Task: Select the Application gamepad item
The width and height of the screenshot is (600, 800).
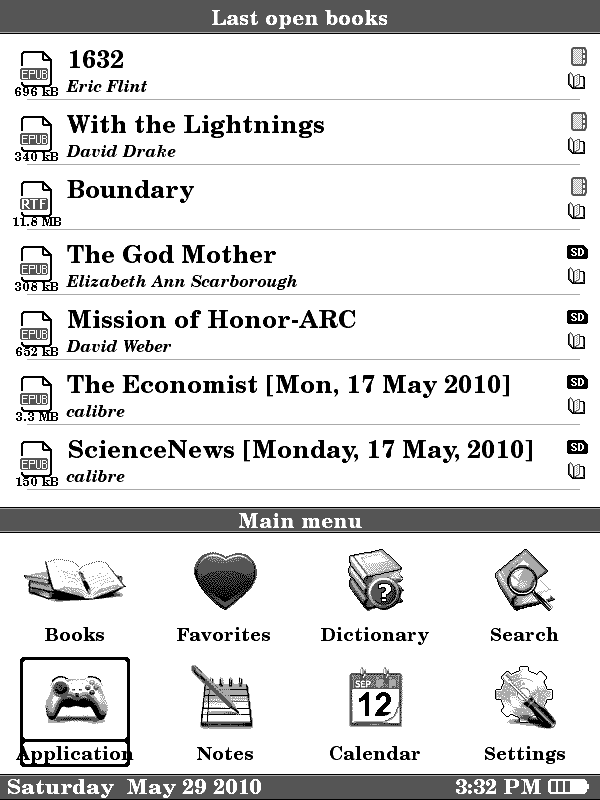Action: [75, 712]
